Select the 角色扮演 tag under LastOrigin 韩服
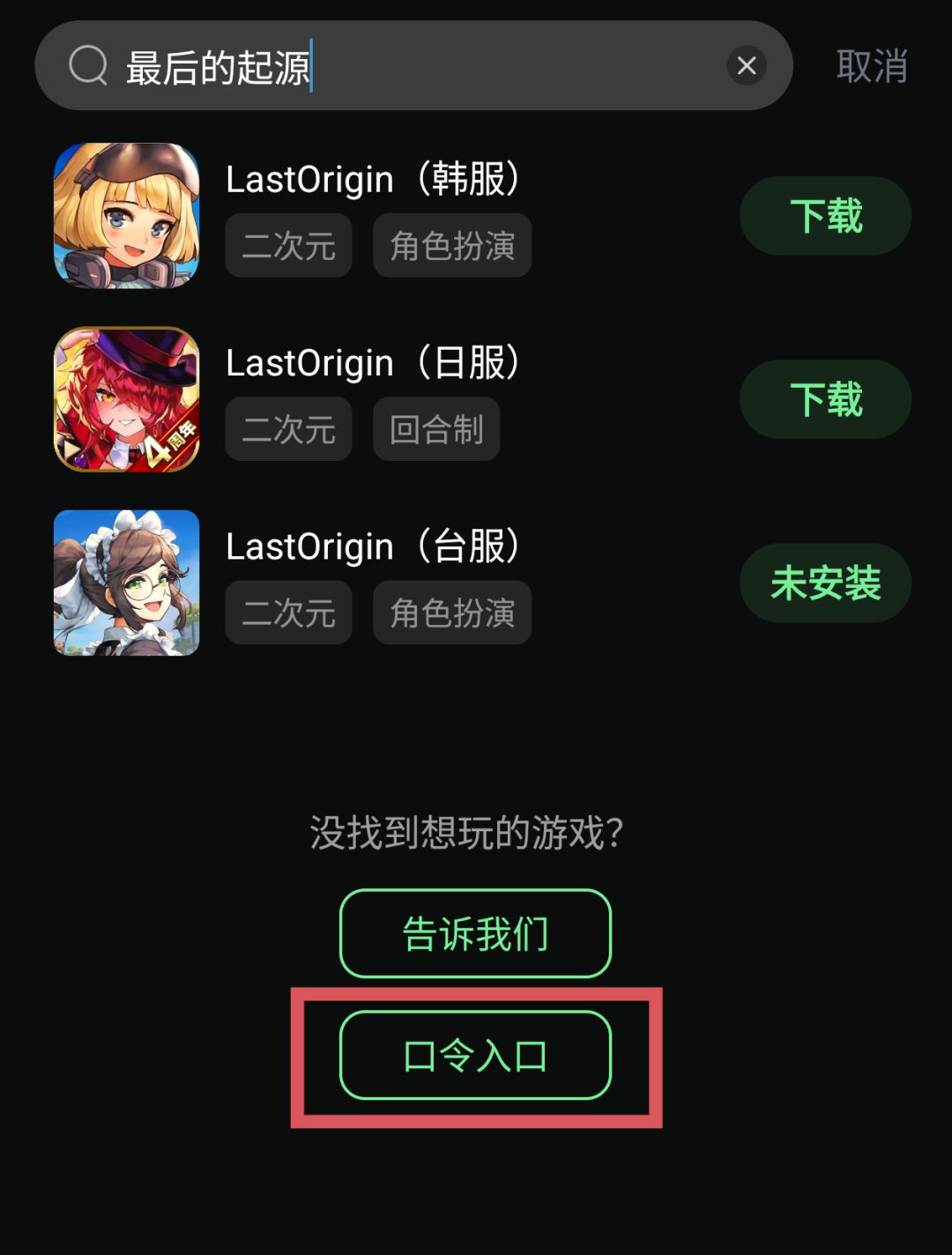Viewport: 952px width, 1255px height. point(451,246)
